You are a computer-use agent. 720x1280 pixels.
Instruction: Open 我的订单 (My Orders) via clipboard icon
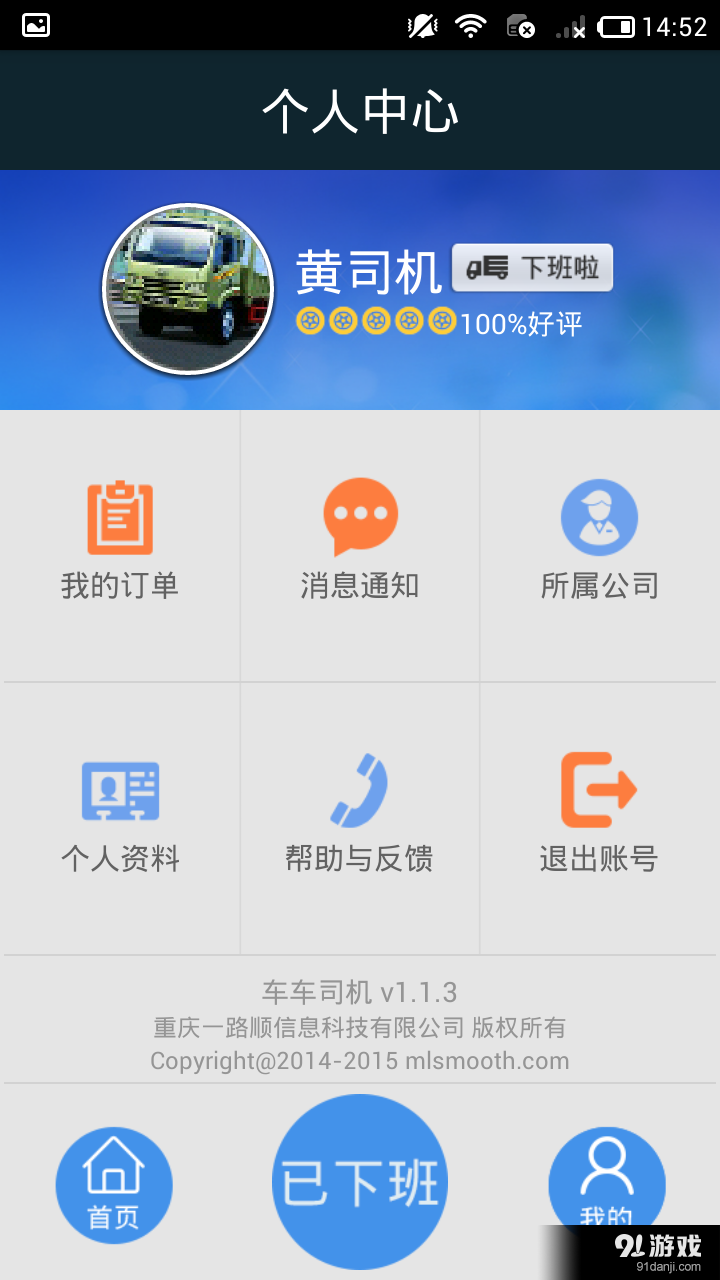(x=120, y=516)
